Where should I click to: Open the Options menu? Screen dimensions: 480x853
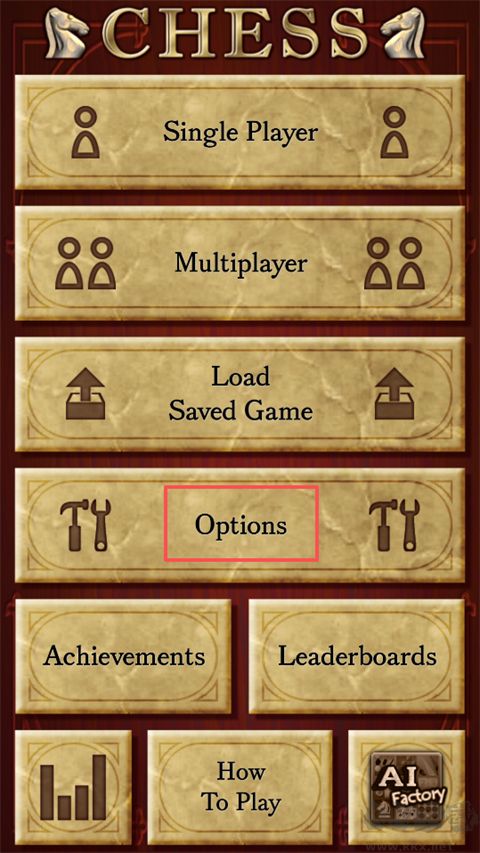[x=240, y=526]
